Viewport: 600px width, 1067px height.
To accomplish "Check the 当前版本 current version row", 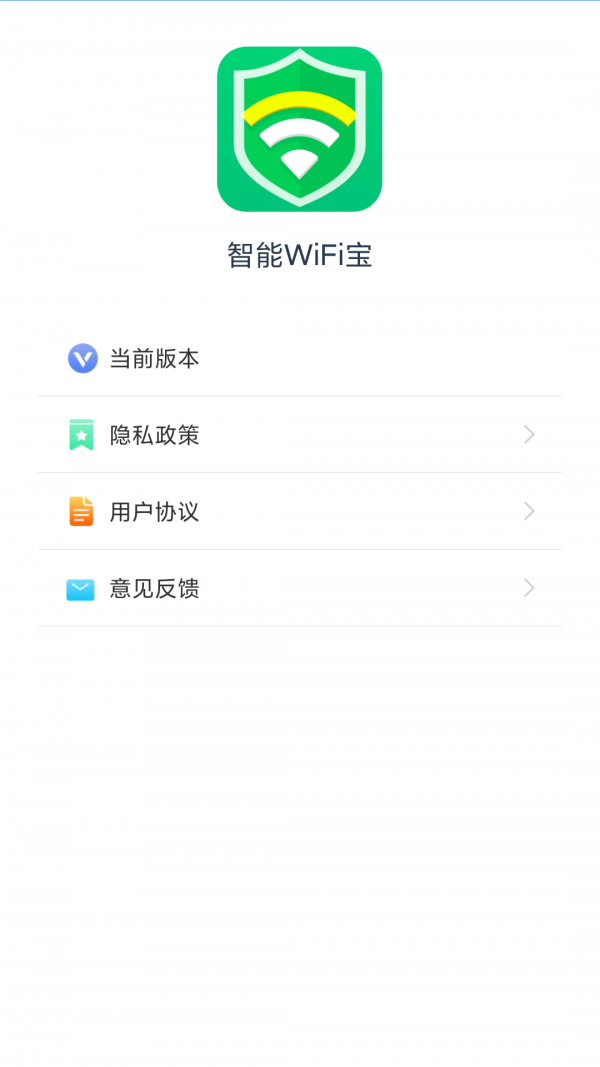I will pos(300,358).
